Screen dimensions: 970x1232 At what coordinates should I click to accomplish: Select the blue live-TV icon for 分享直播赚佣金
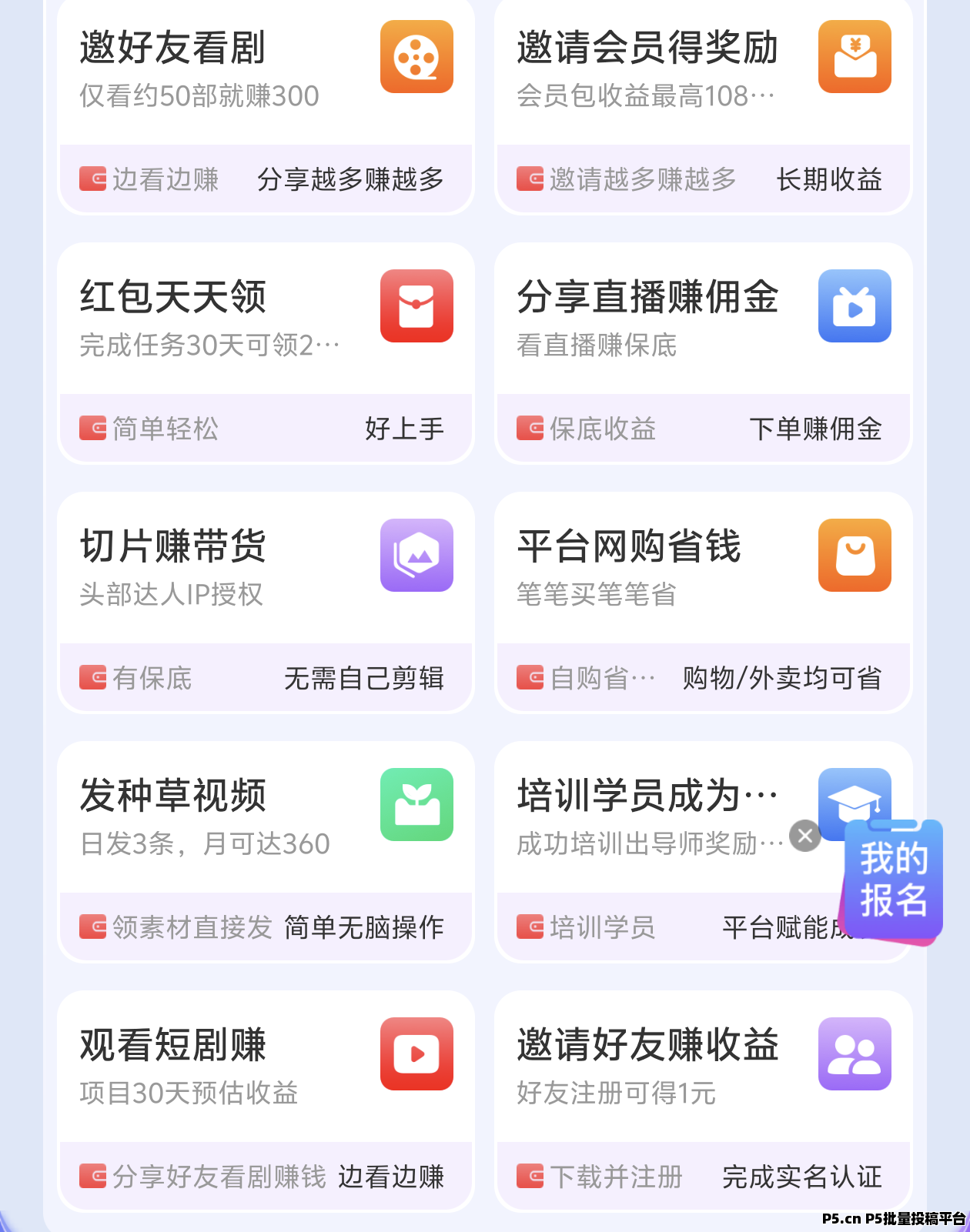click(855, 305)
